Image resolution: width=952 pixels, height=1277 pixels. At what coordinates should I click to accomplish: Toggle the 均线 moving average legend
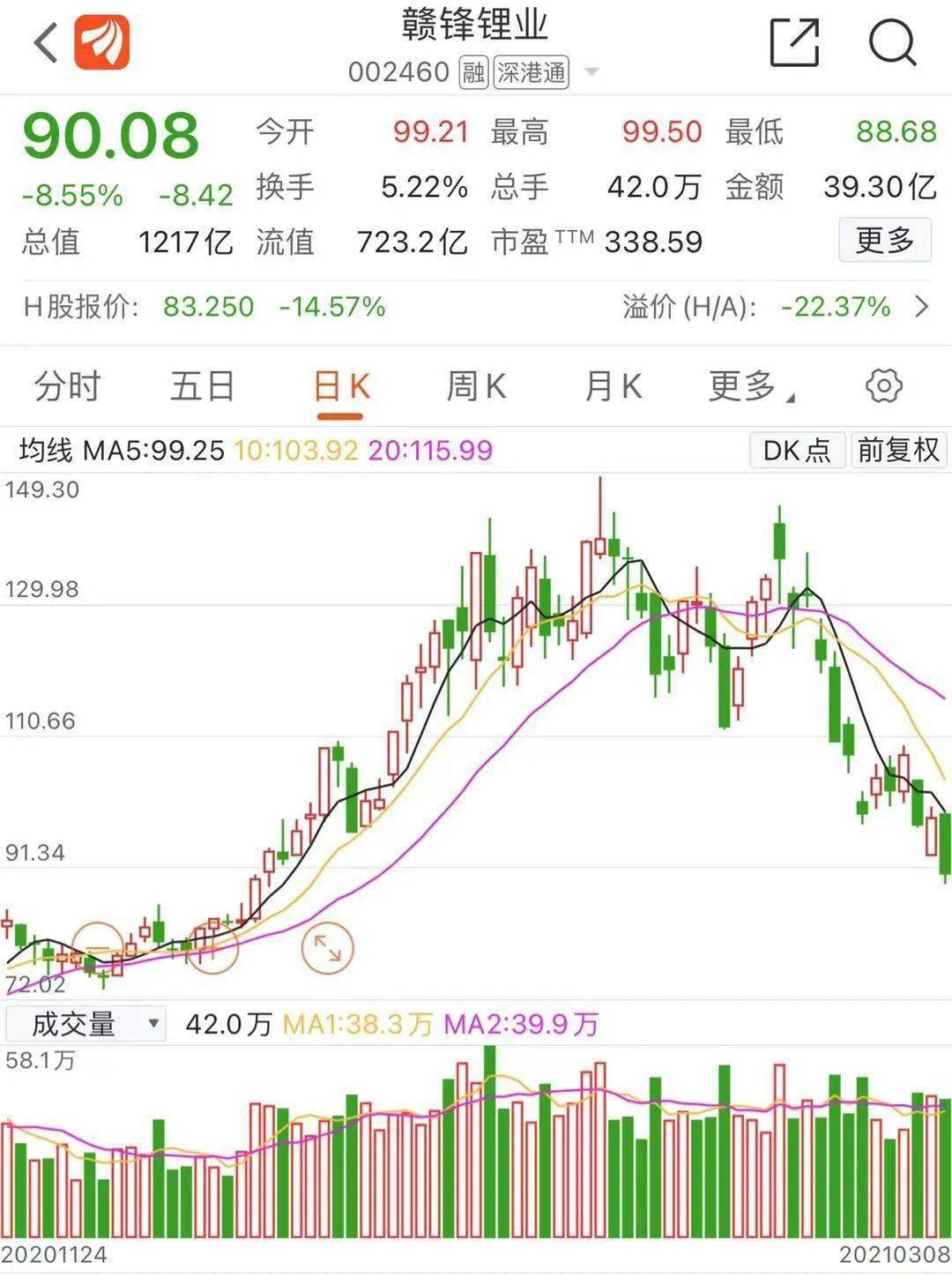[x=49, y=451]
